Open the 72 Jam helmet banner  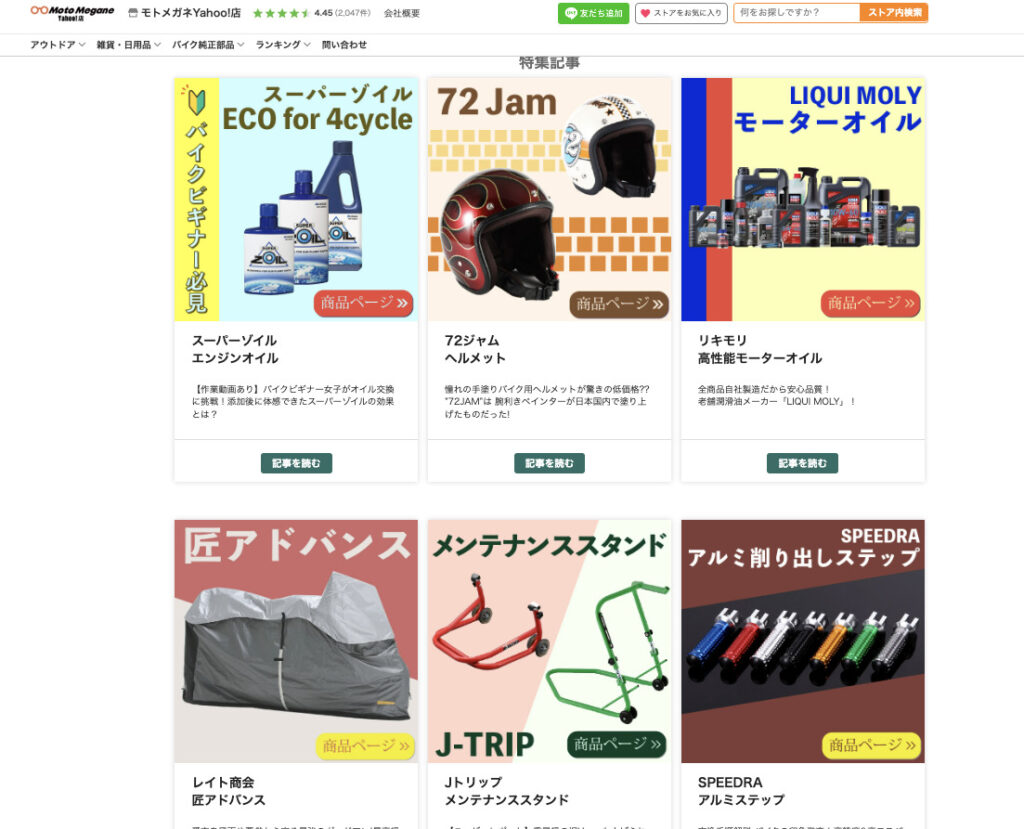[x=549, y=200]
